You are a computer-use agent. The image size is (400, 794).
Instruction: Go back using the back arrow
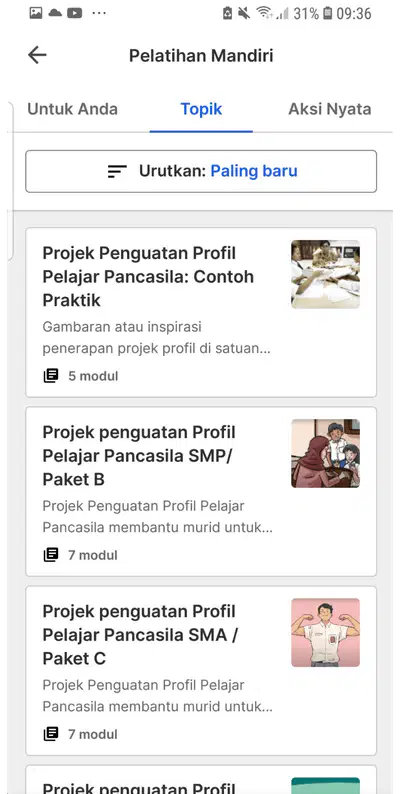tap(37, 55)
